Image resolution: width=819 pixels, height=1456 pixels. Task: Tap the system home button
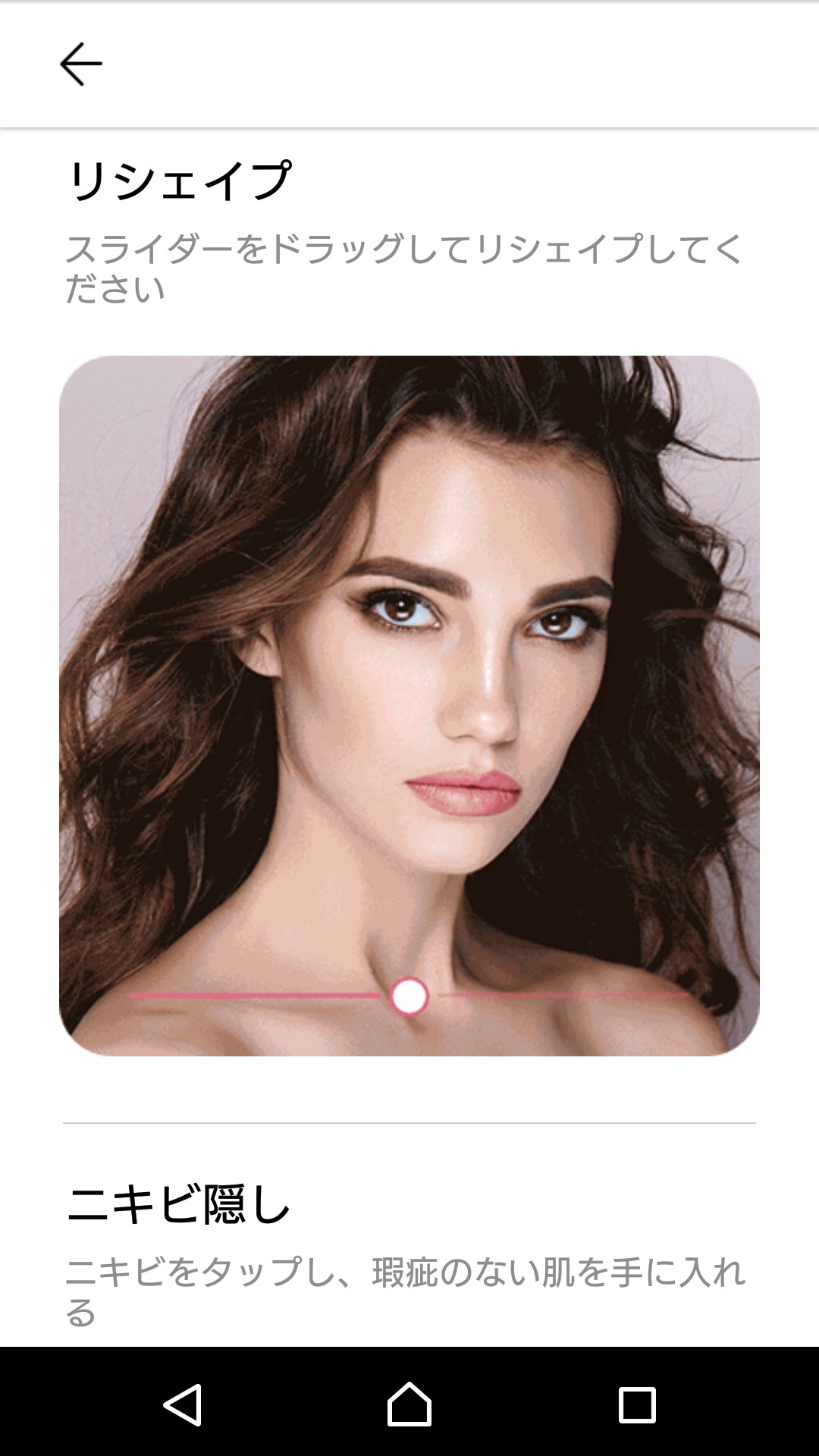click(x=409, y=1404)
